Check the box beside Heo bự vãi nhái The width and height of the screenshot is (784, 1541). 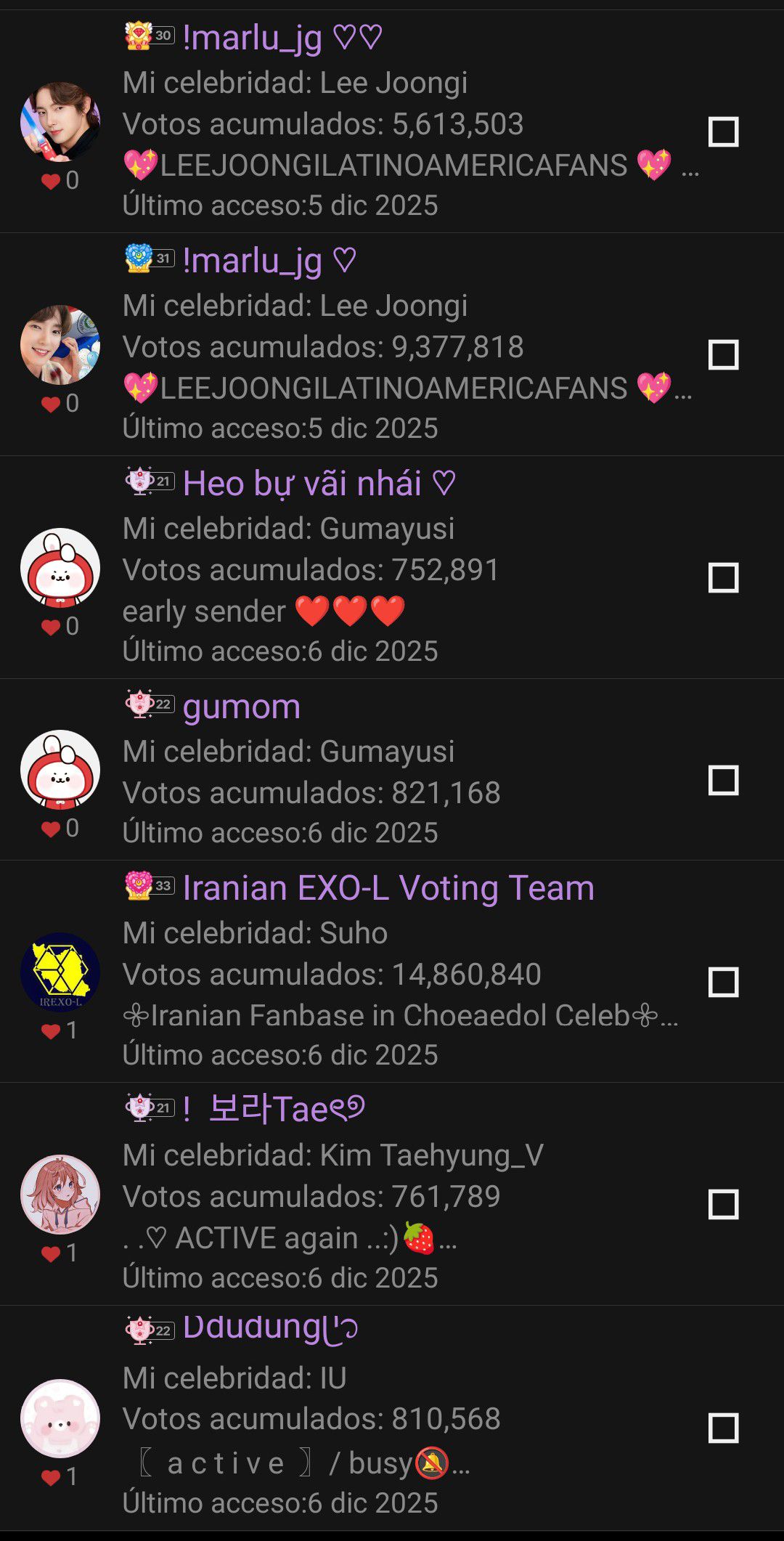coord(723,578)
